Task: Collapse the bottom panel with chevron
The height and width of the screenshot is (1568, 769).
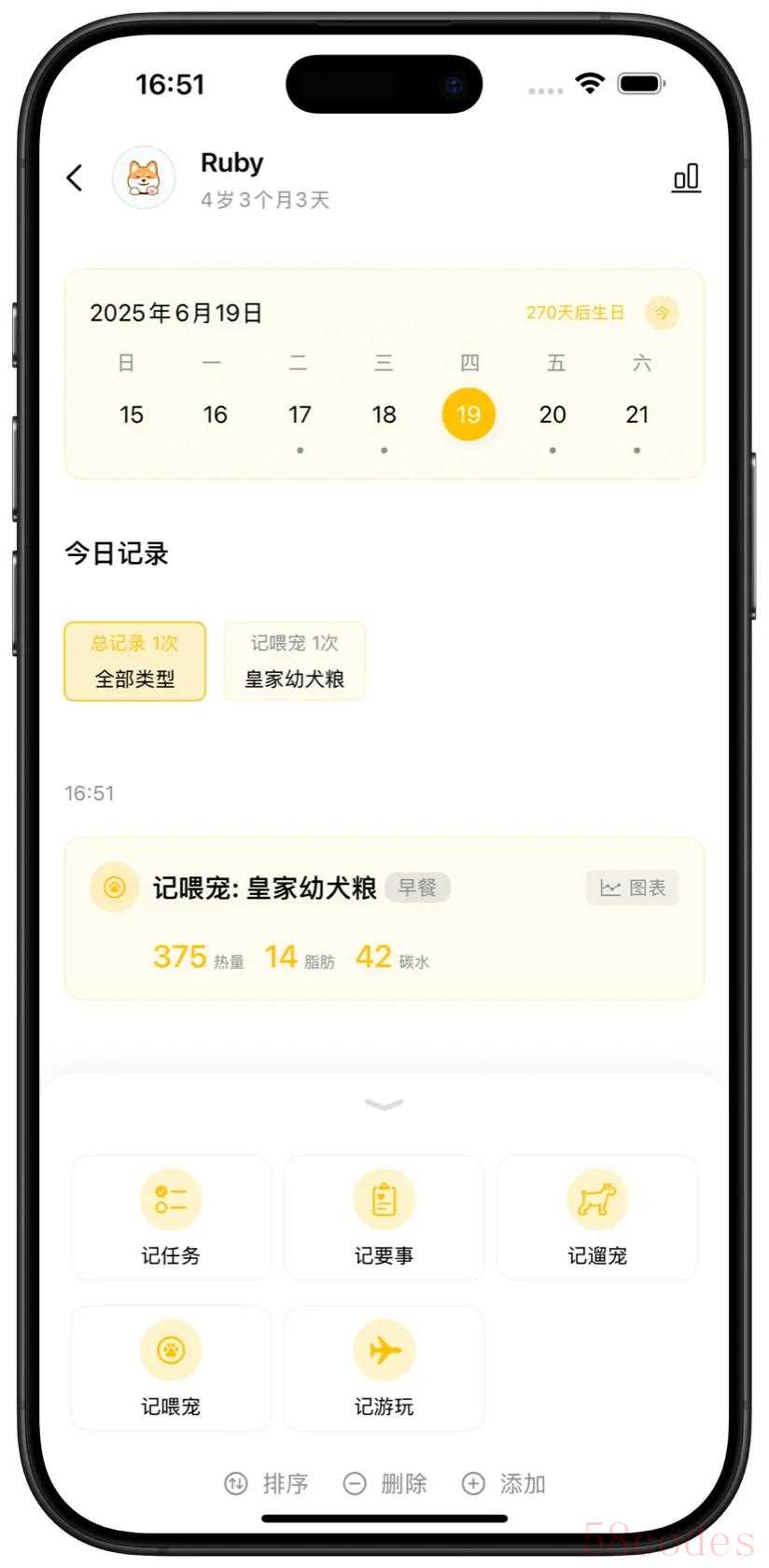Action: pyautogui.click(x=384, y=1105)
